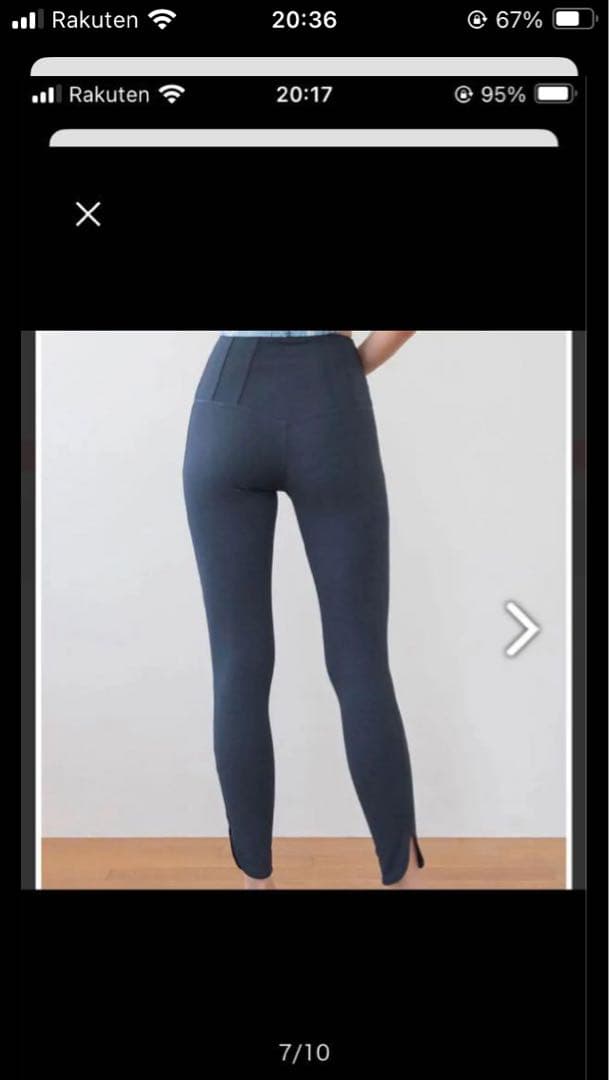Tap the displayed leggings photo
This screenshot has width=609, height=1080.
tap(300, 608)
